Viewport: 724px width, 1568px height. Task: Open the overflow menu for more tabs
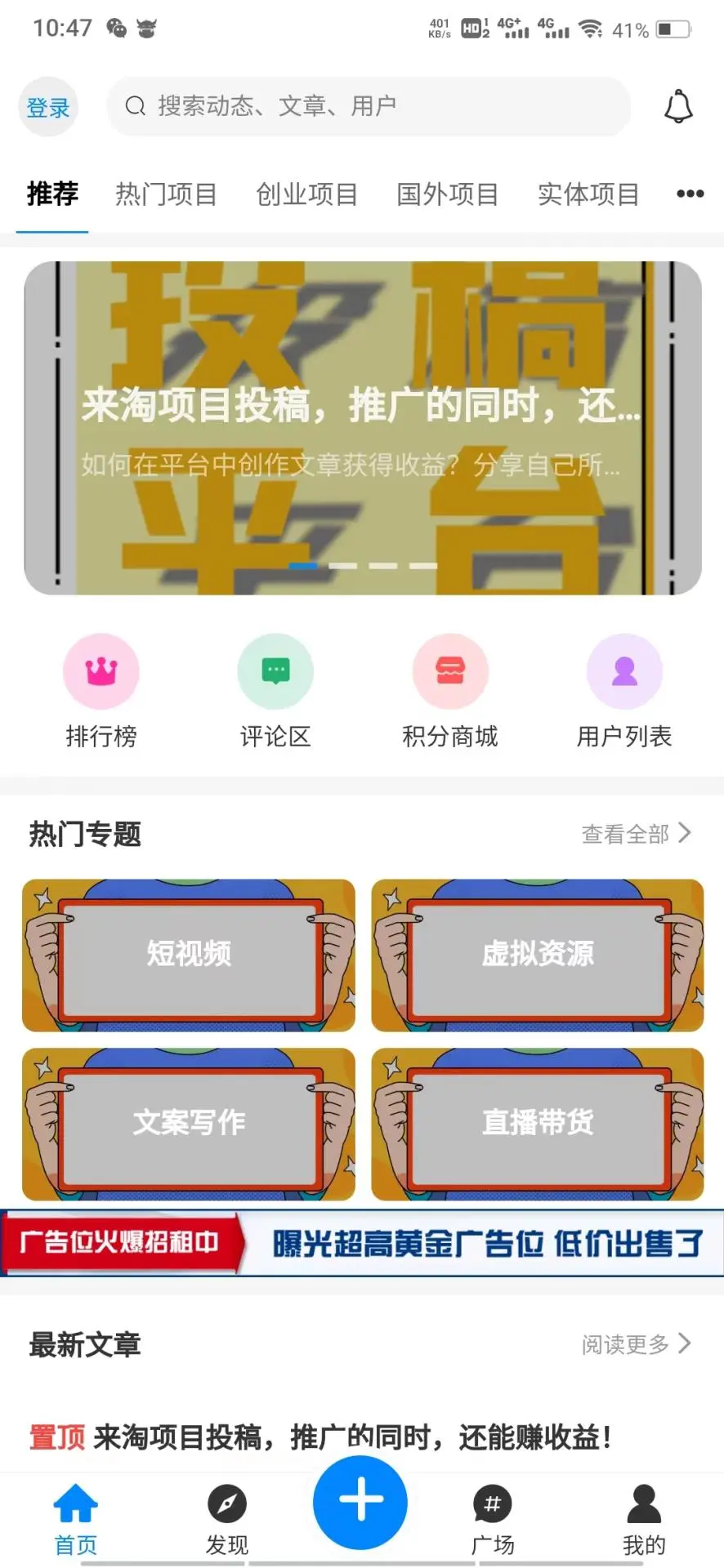click(x=689, y=194)
